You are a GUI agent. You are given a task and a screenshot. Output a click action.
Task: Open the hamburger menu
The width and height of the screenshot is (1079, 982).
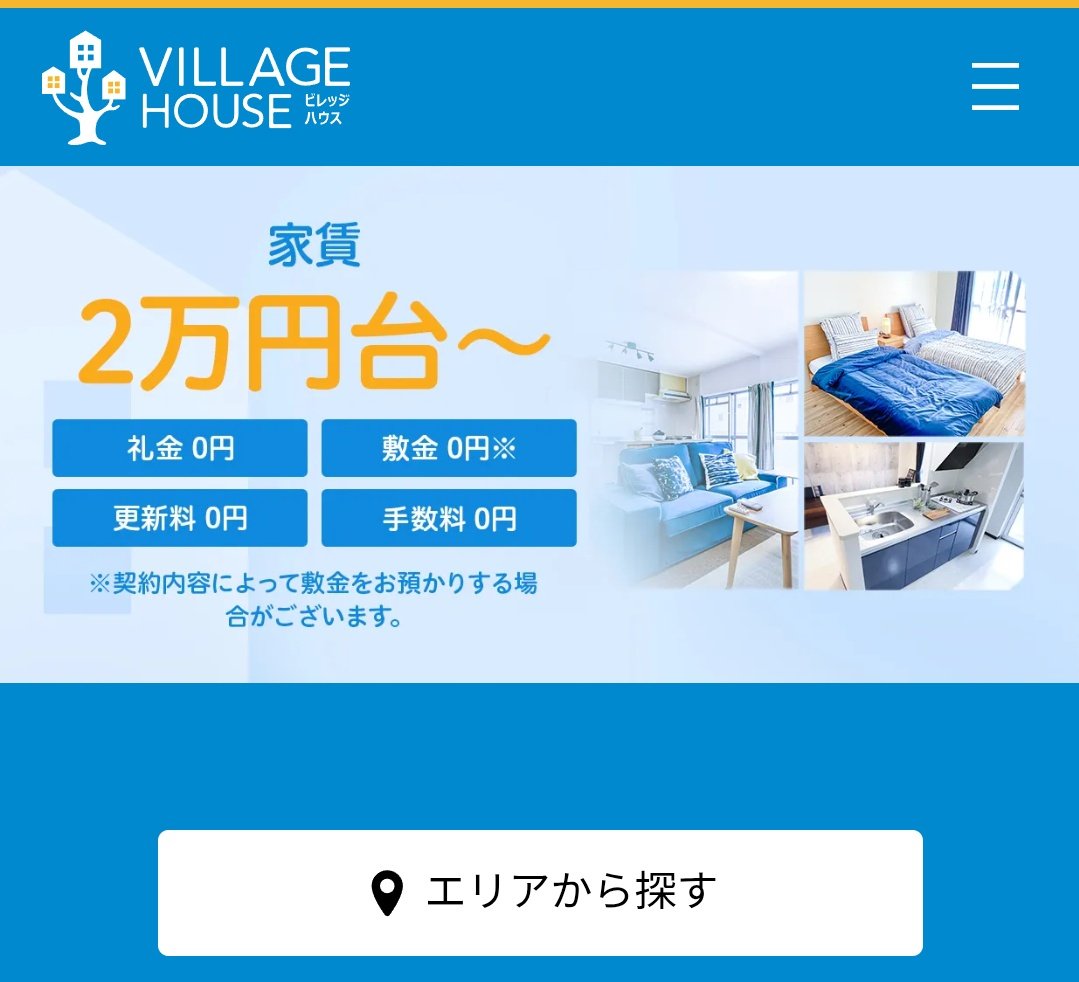click(x=995, y=87)
